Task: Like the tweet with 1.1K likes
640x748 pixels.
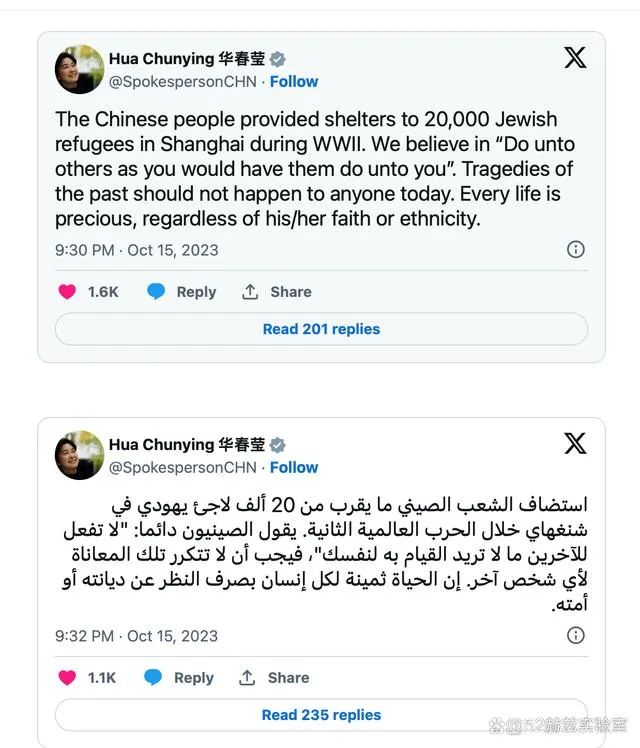Action: (x=67, y=678)
